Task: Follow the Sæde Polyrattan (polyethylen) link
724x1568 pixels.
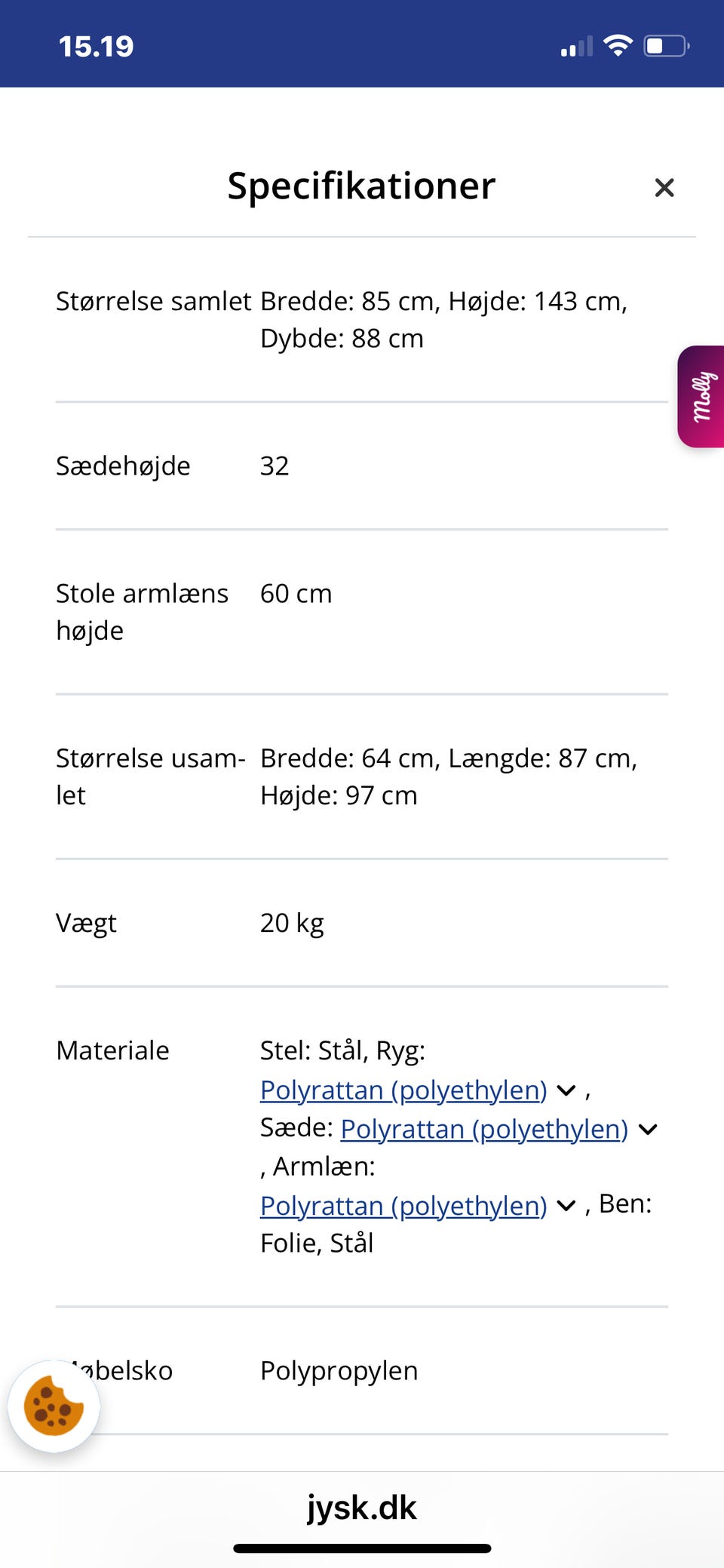Action: click(x=483, y=1129)
